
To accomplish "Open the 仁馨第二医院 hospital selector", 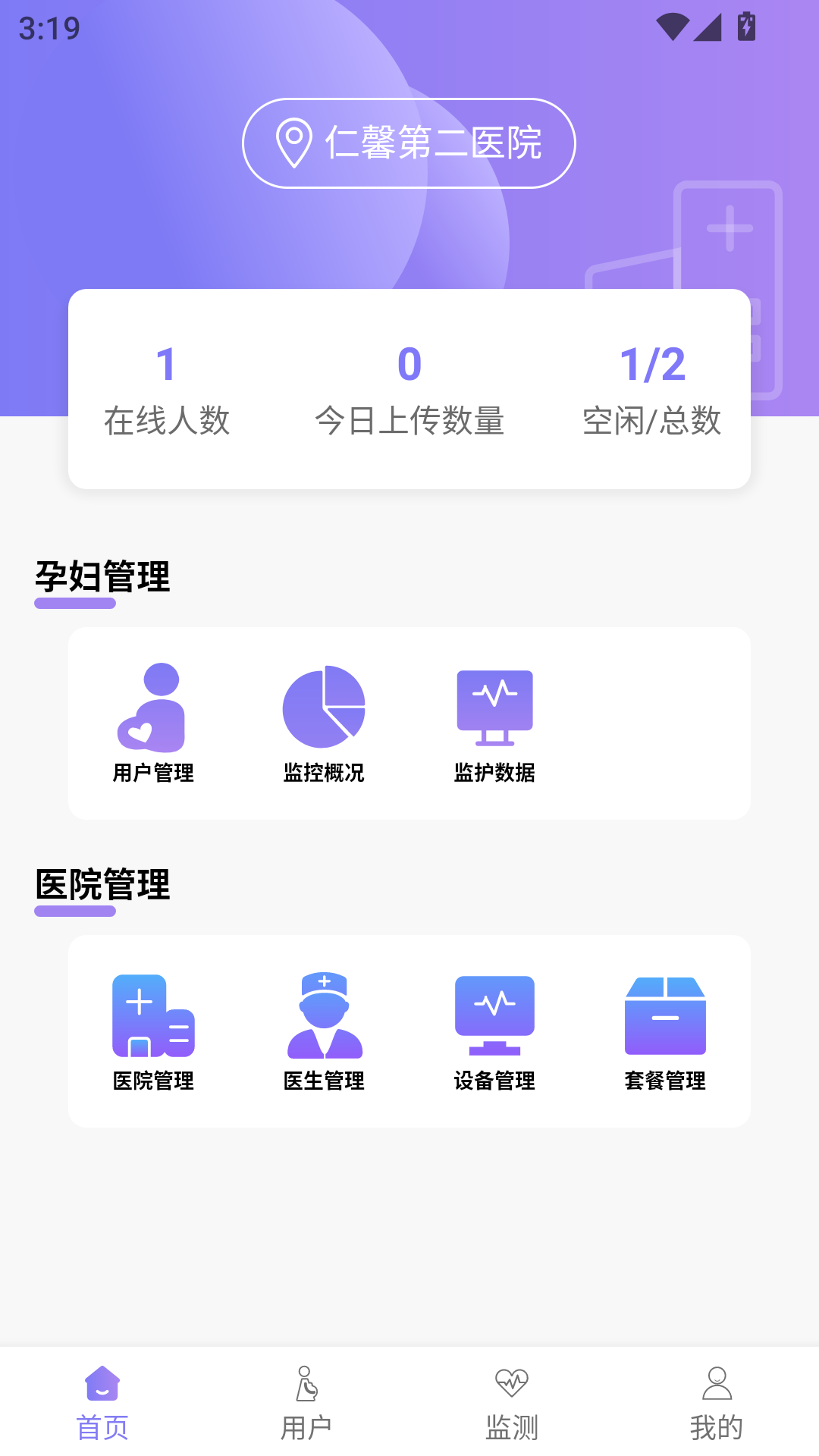I will (409, 143).
